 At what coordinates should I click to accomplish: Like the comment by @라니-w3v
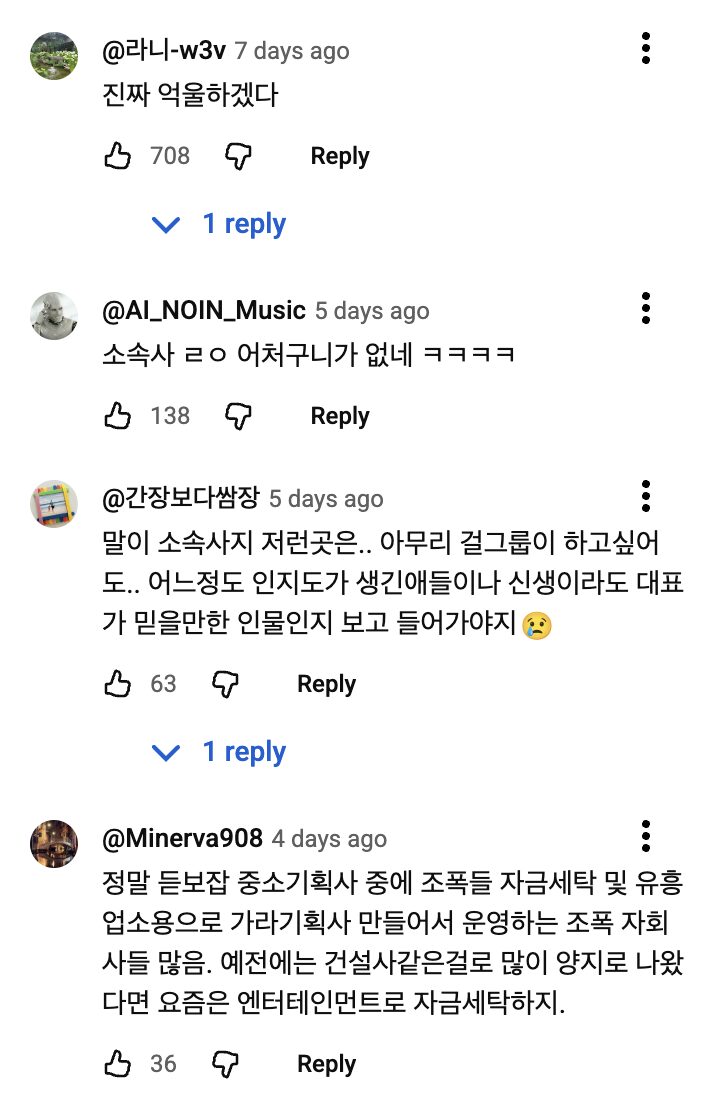coord(118,156)
